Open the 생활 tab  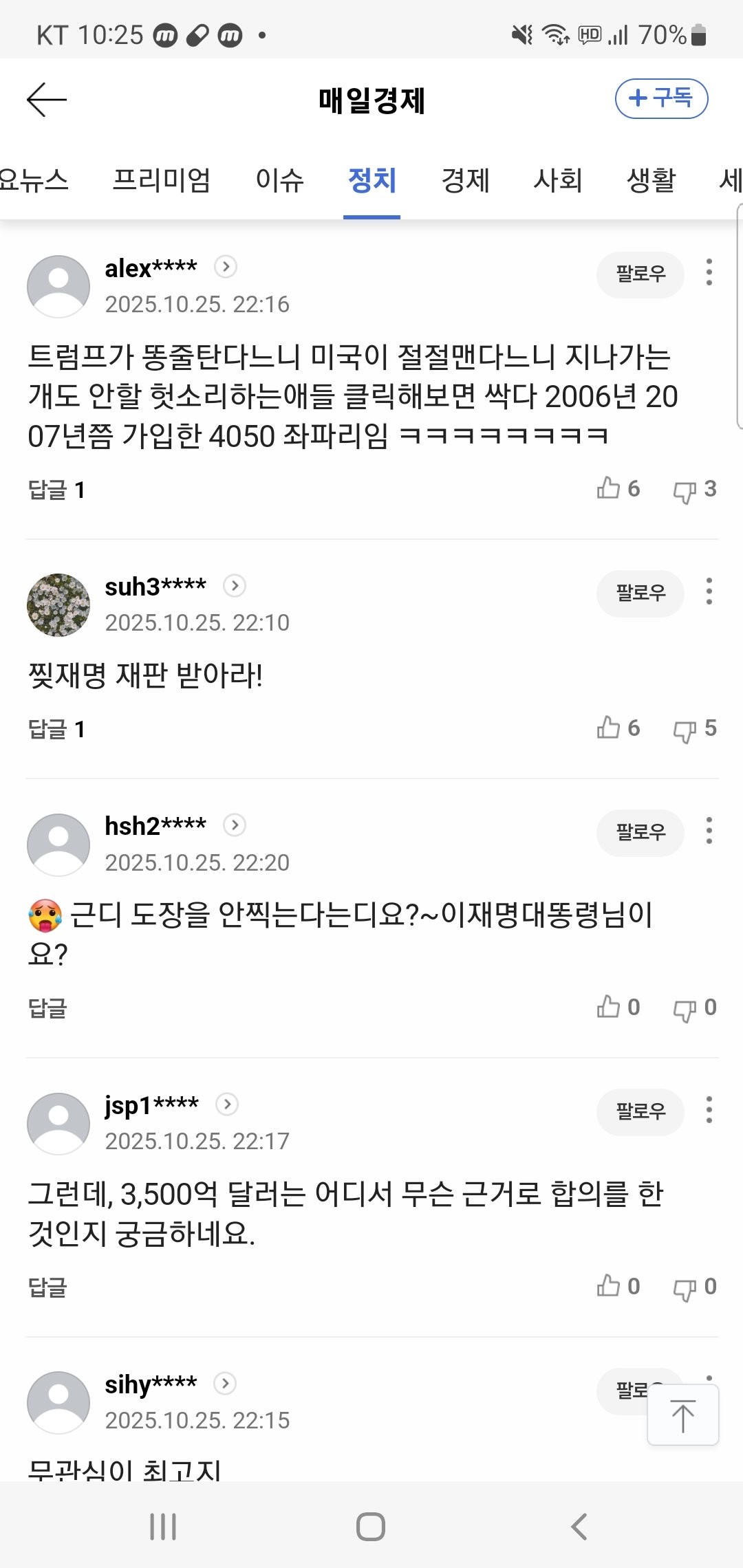651,181
